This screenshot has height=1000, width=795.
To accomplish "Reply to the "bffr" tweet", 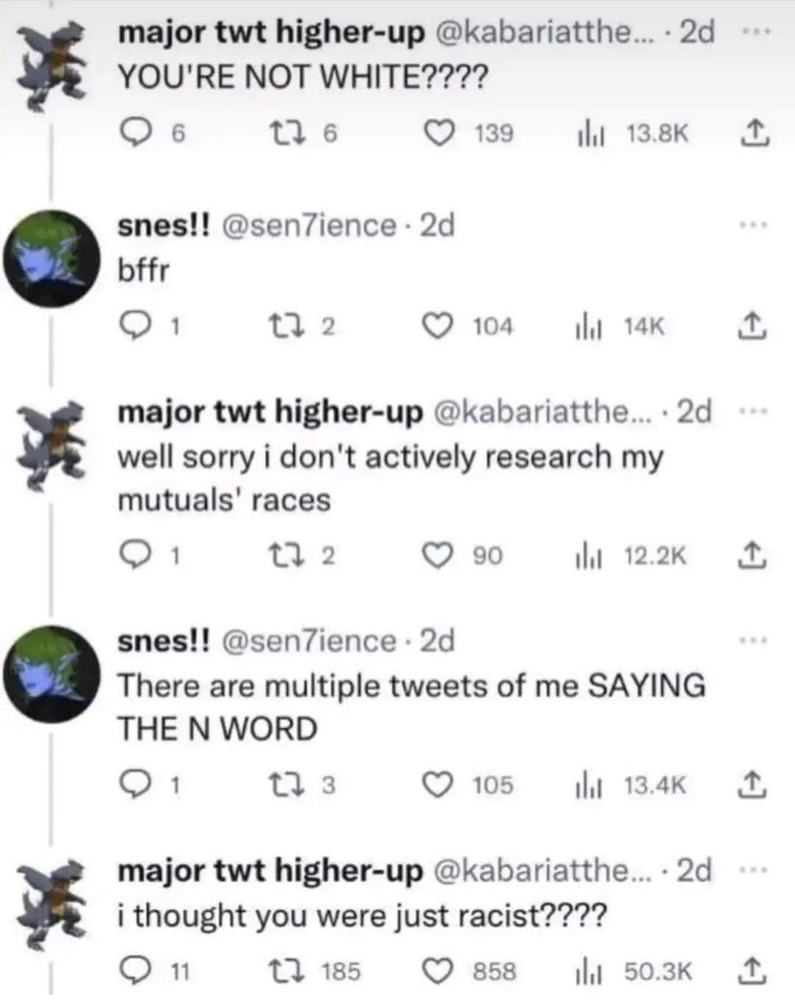I will click(134, 325).
